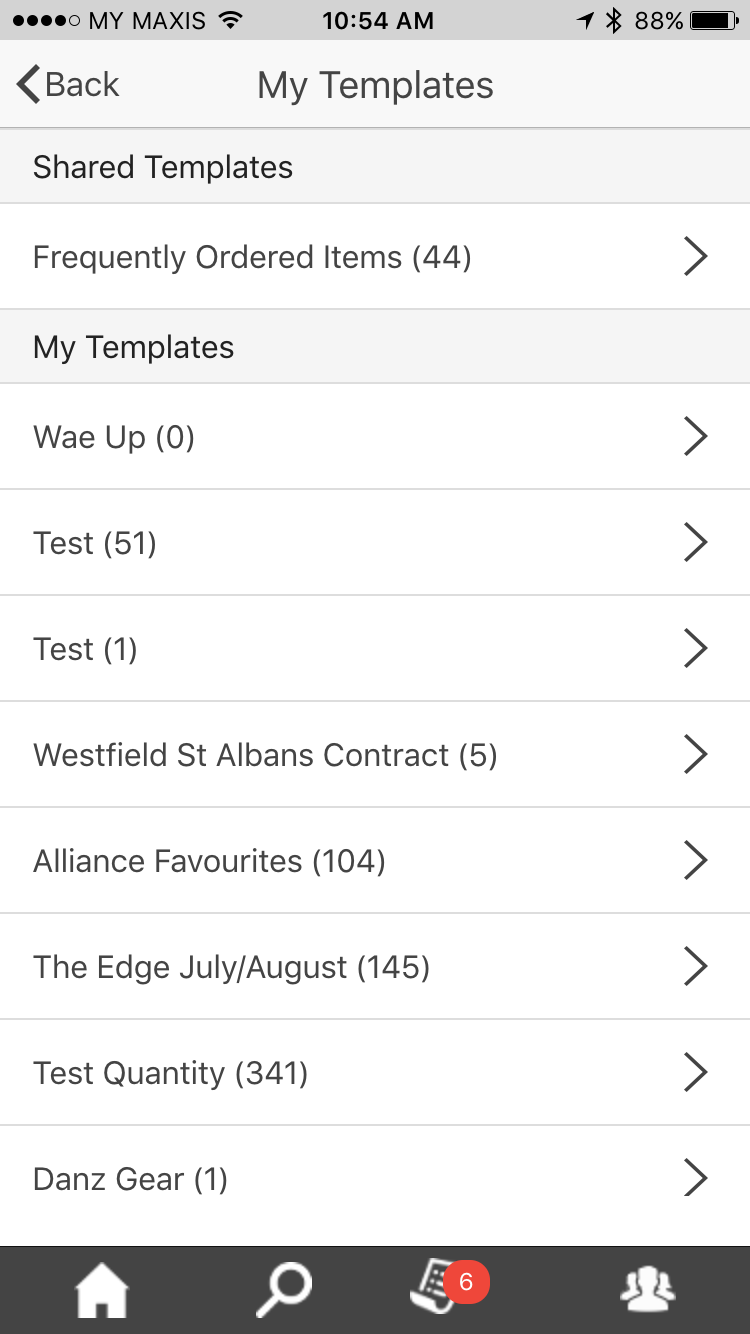Open Test Quantity (341) template
This screenshot has width=750, height=1334.
[375, 1073]
